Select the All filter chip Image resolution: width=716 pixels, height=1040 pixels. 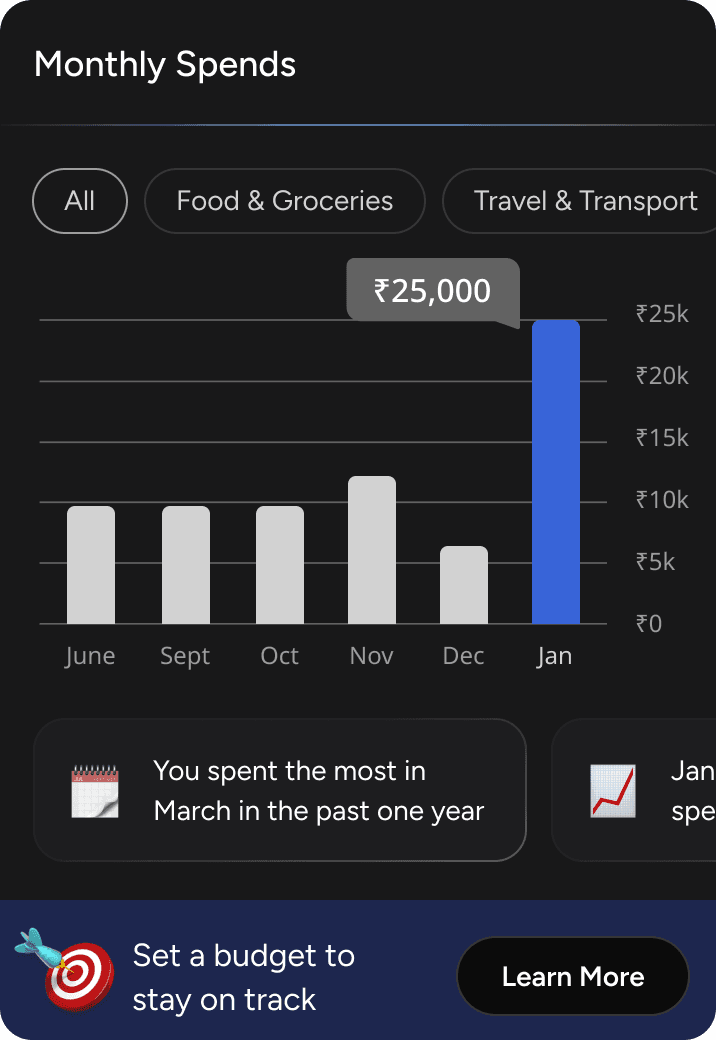click(x=80, y=201)
